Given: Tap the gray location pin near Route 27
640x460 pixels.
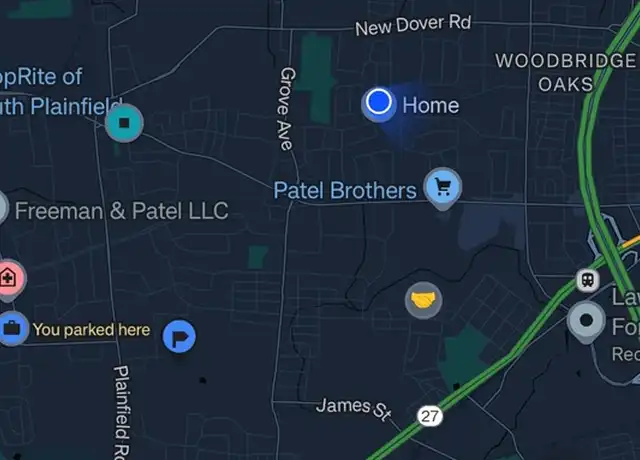Looking at the screenshot, I should tap(585, 321).
